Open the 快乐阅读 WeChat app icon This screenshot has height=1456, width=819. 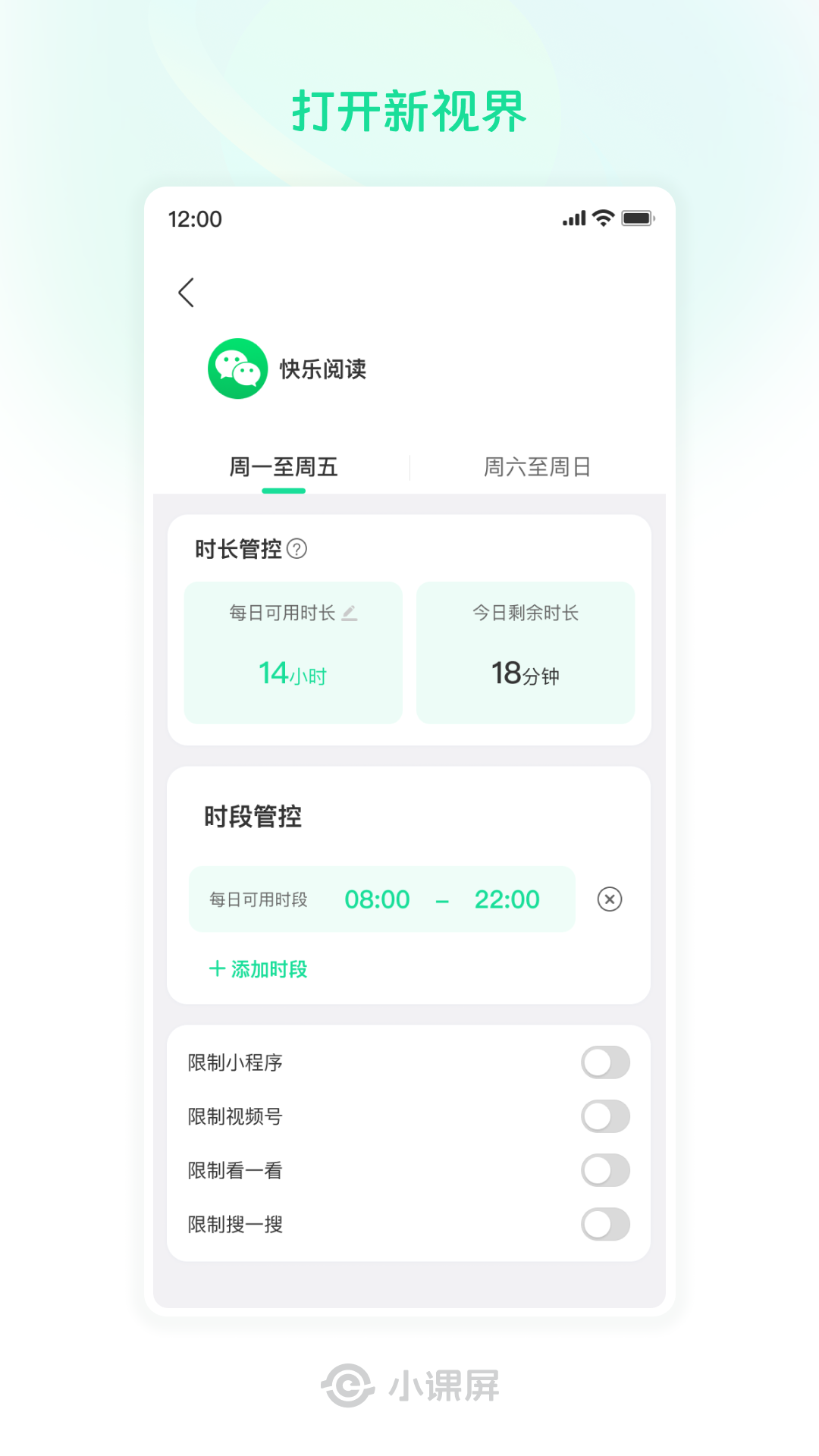tap(239, 369)
